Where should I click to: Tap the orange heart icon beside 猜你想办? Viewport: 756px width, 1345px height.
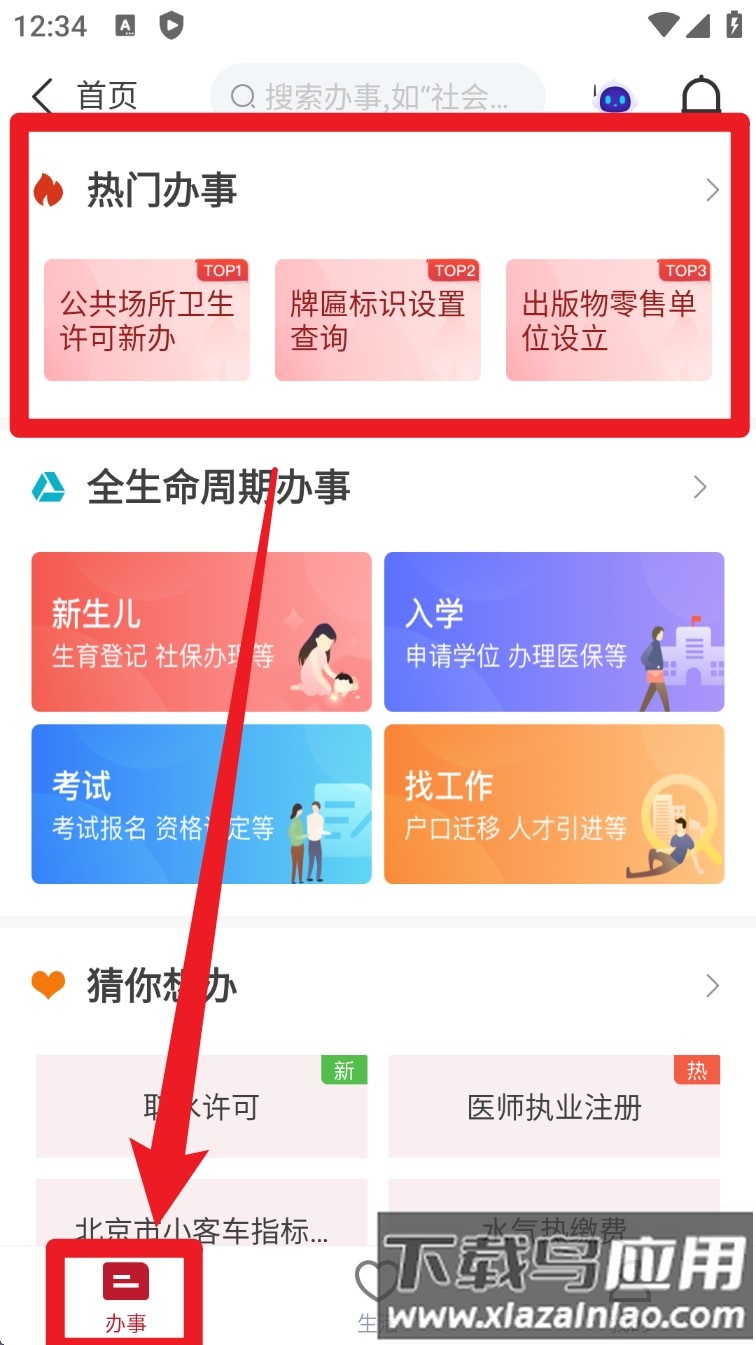(x=49, y=985)
